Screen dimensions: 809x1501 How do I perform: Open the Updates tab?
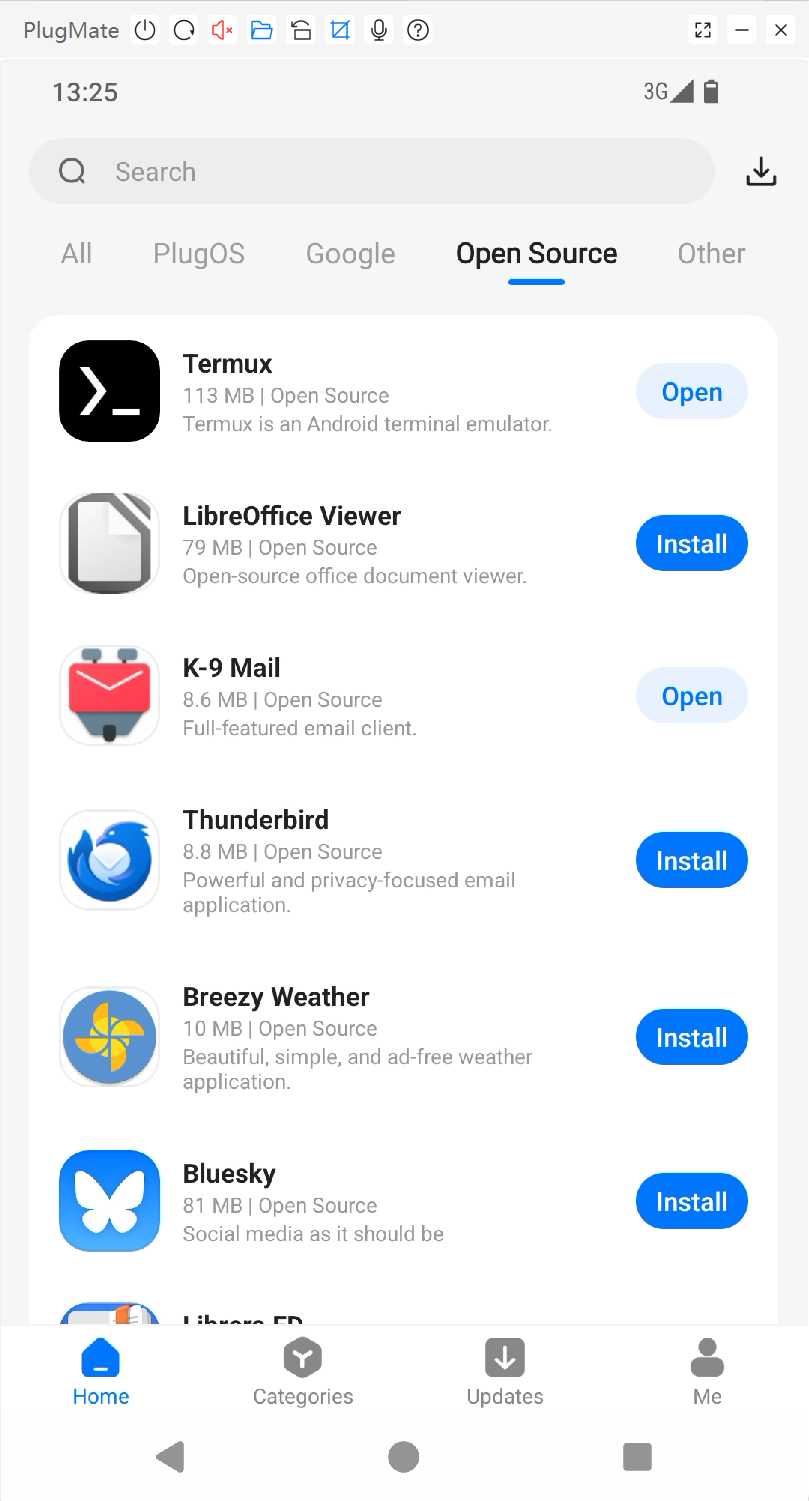(505, 1373)
